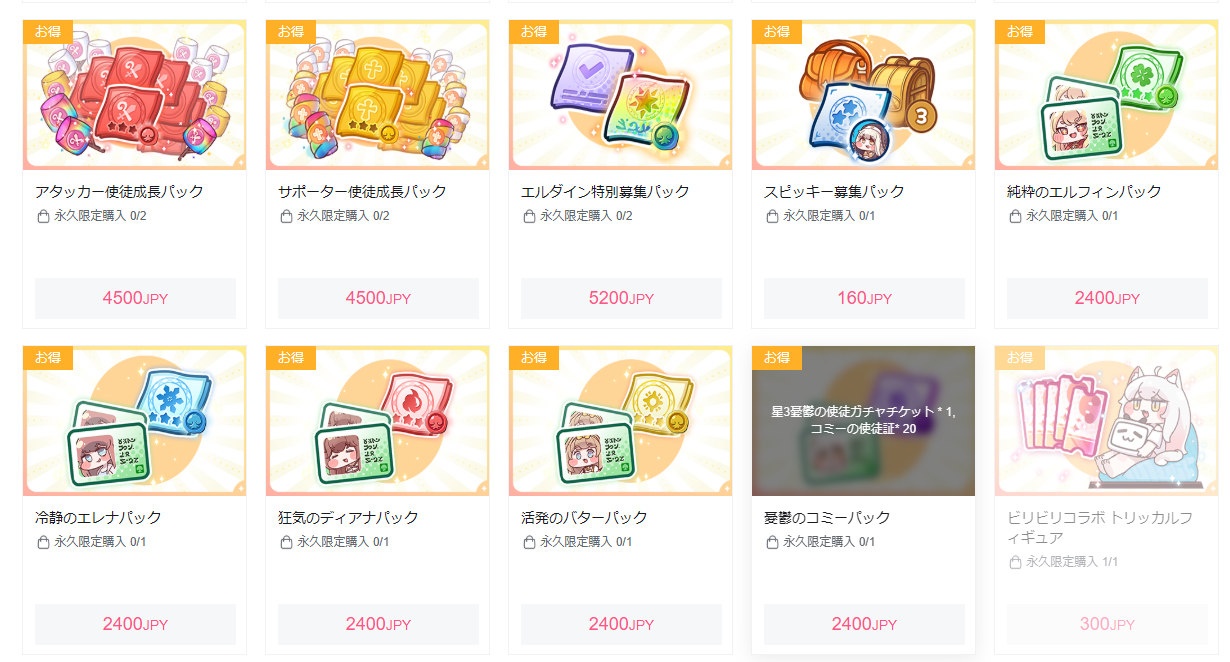
Task: Purchase the 憂鬱のコミーパック for 2400JPY
Action: click(x=864, y=624)
